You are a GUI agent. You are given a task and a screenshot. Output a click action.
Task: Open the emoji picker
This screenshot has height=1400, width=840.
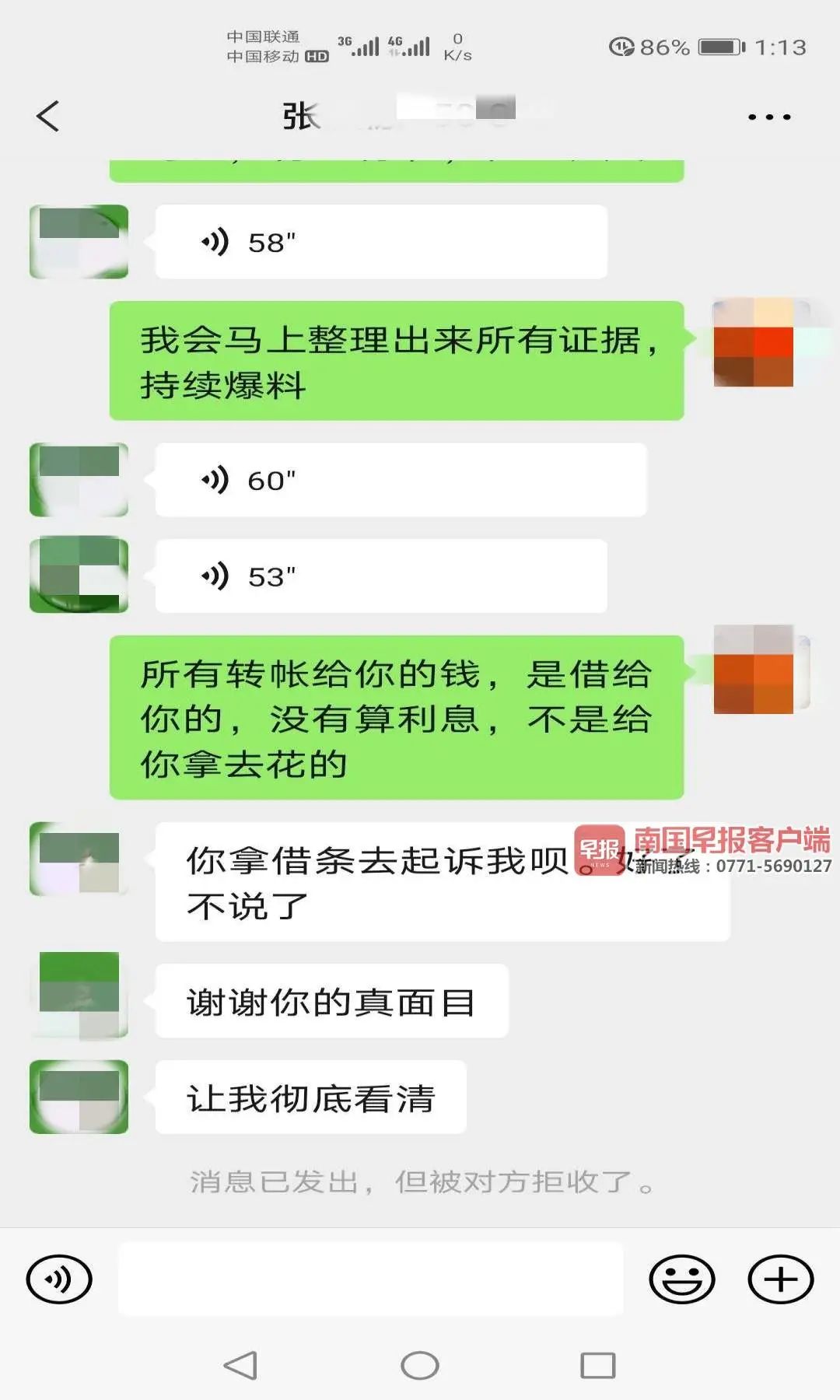tap(682, 1279)
